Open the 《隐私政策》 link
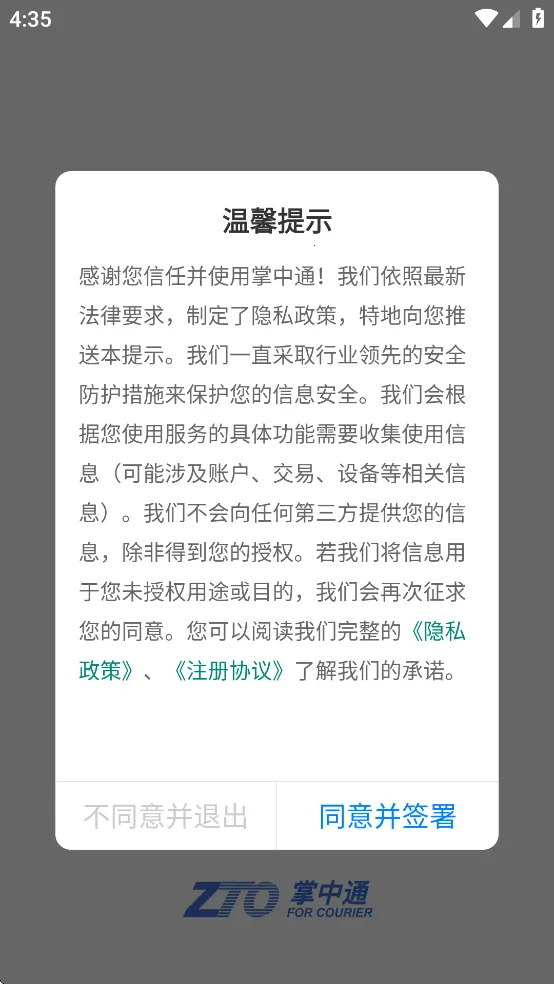 pos(437,632)
